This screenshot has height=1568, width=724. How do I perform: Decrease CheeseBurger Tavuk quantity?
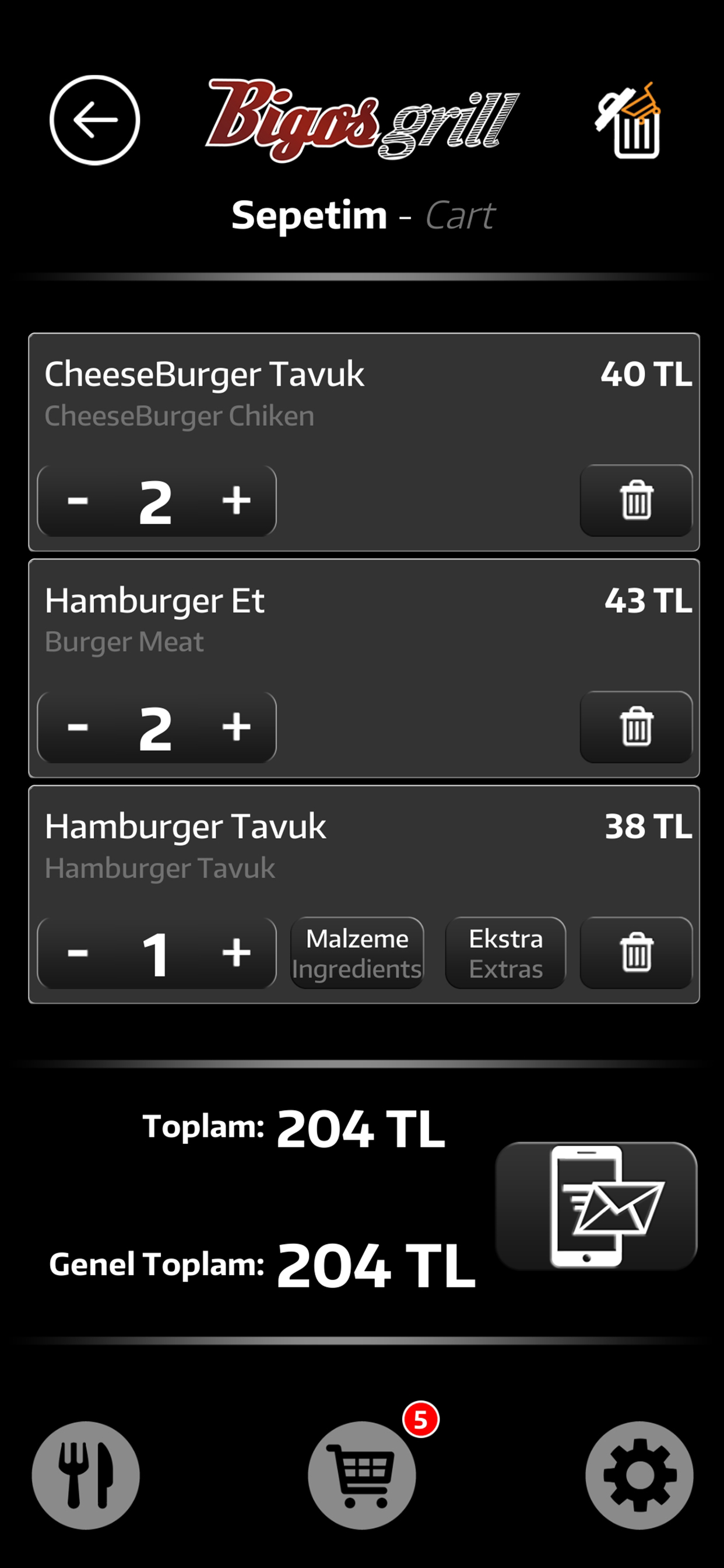point(78,501)
